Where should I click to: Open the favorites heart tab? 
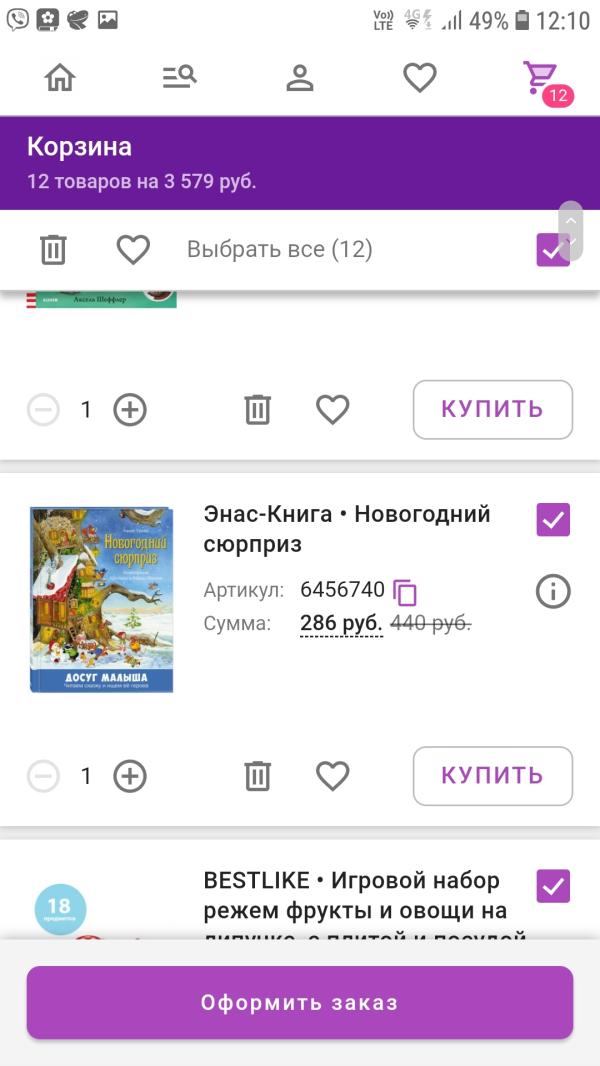[x=420, y=78]
